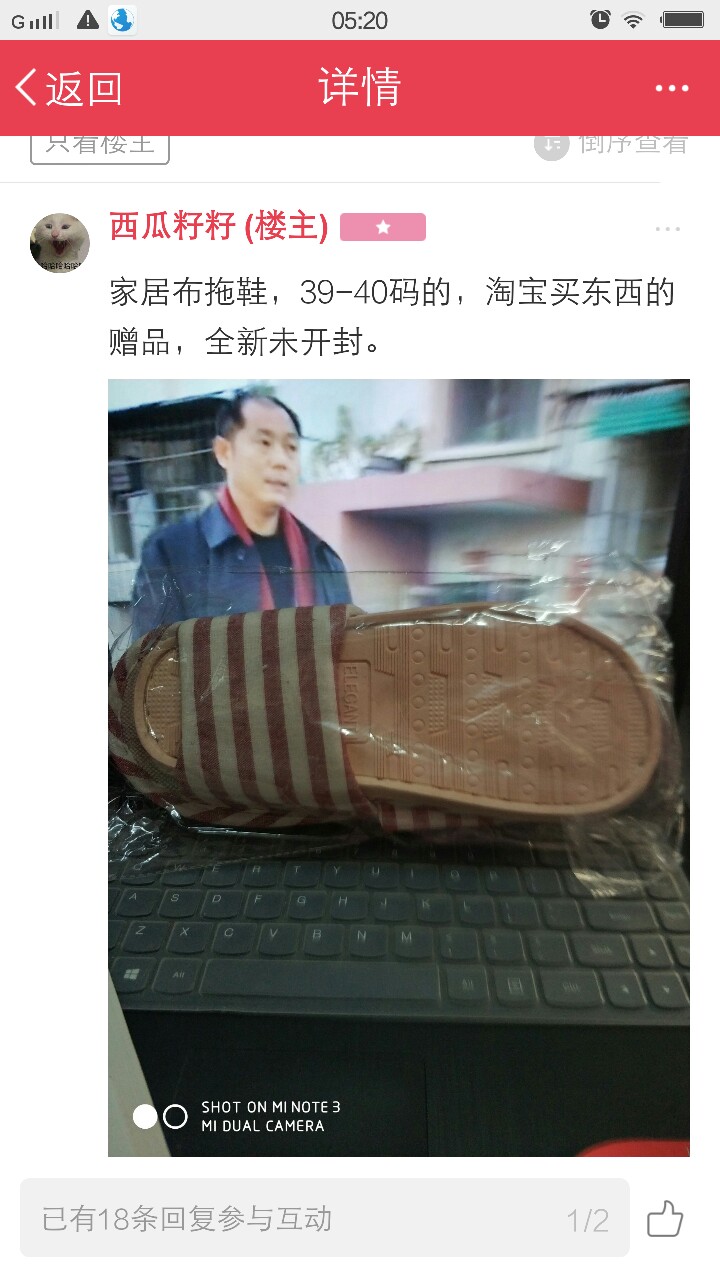Open the more options dots on 西瓜籽籽's post

point(667,229)
